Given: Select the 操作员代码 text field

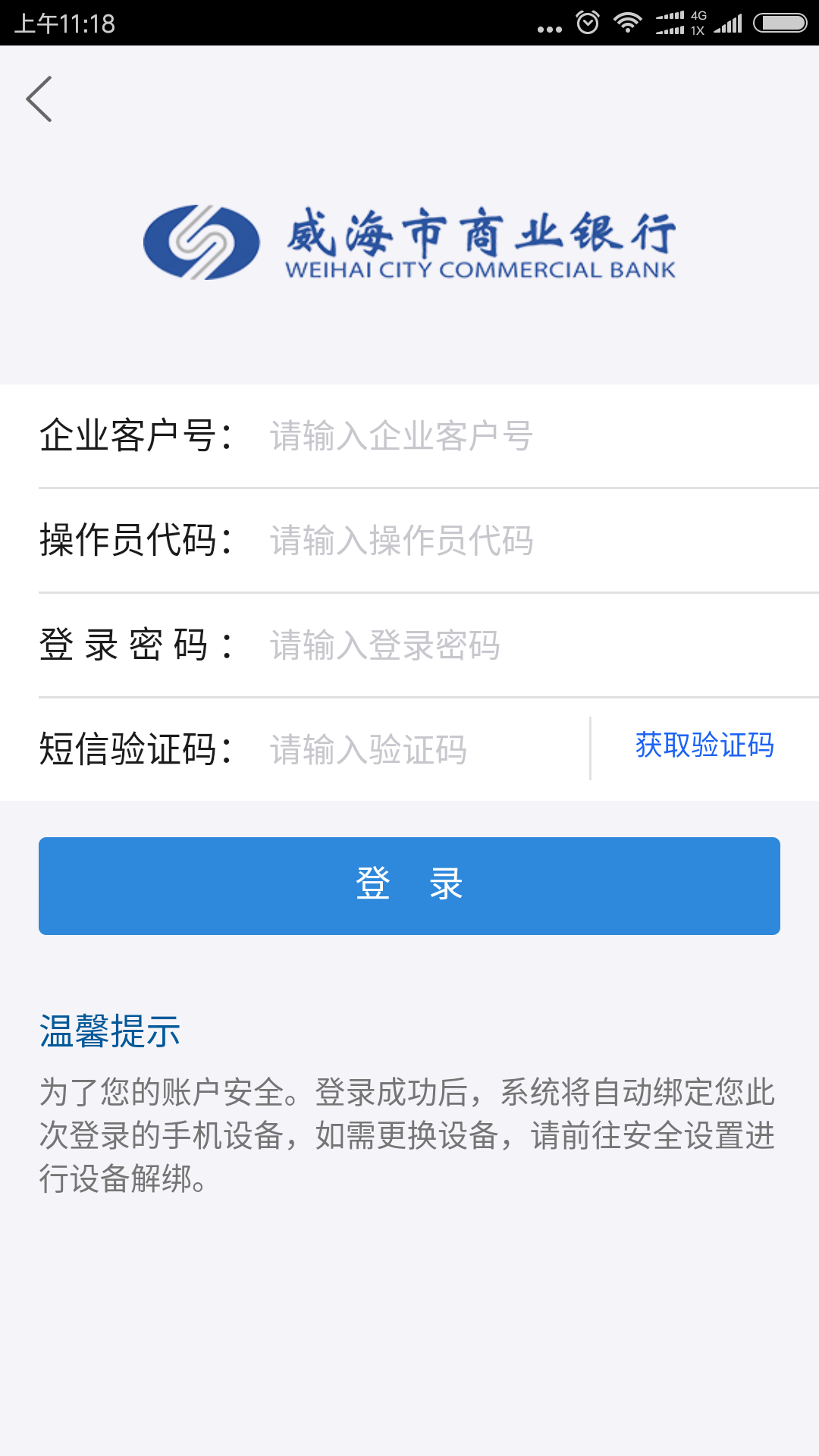Looking at the screenshot, I should (523, 541).
